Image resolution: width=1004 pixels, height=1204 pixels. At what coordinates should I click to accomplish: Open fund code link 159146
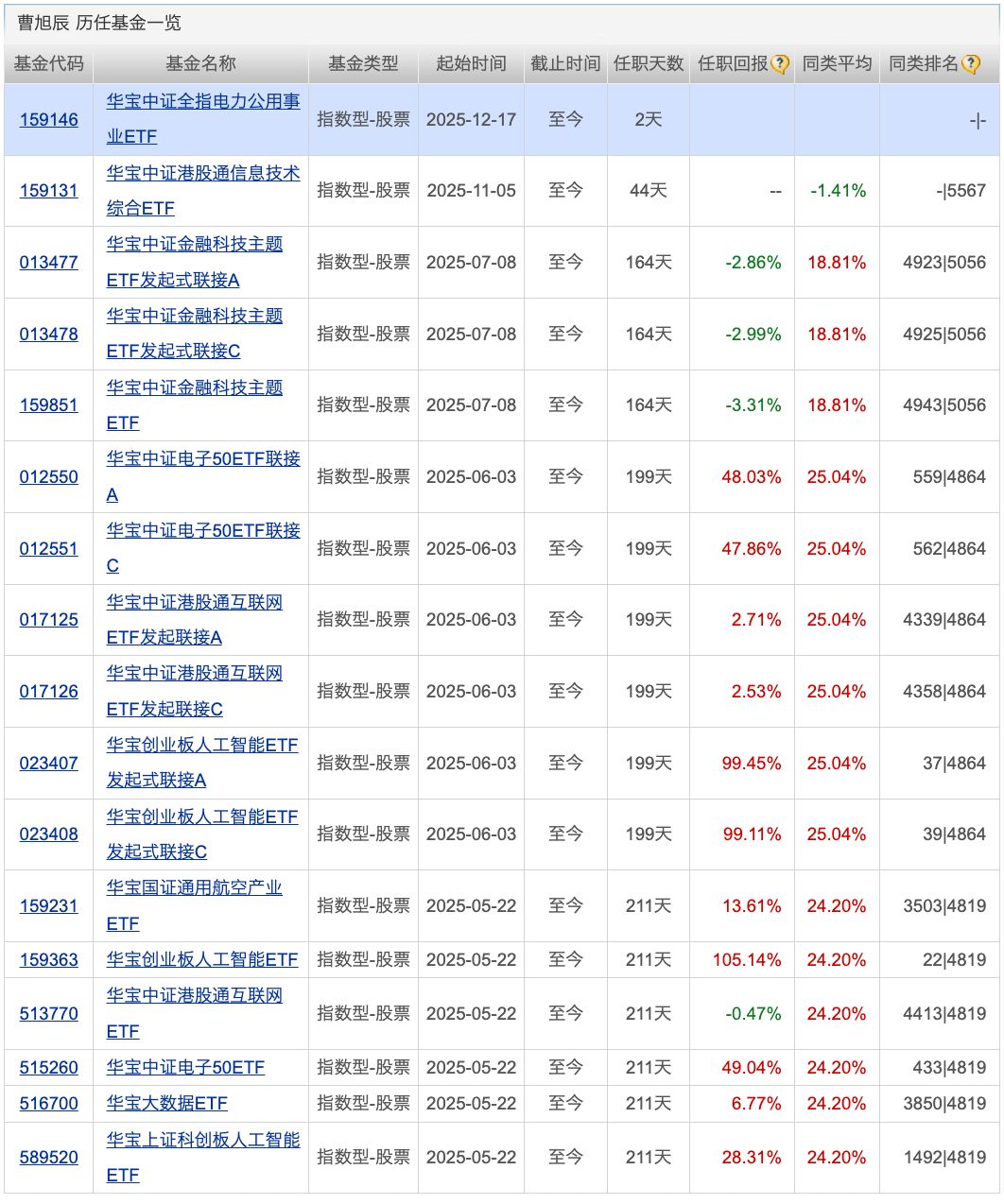point(48,120)
